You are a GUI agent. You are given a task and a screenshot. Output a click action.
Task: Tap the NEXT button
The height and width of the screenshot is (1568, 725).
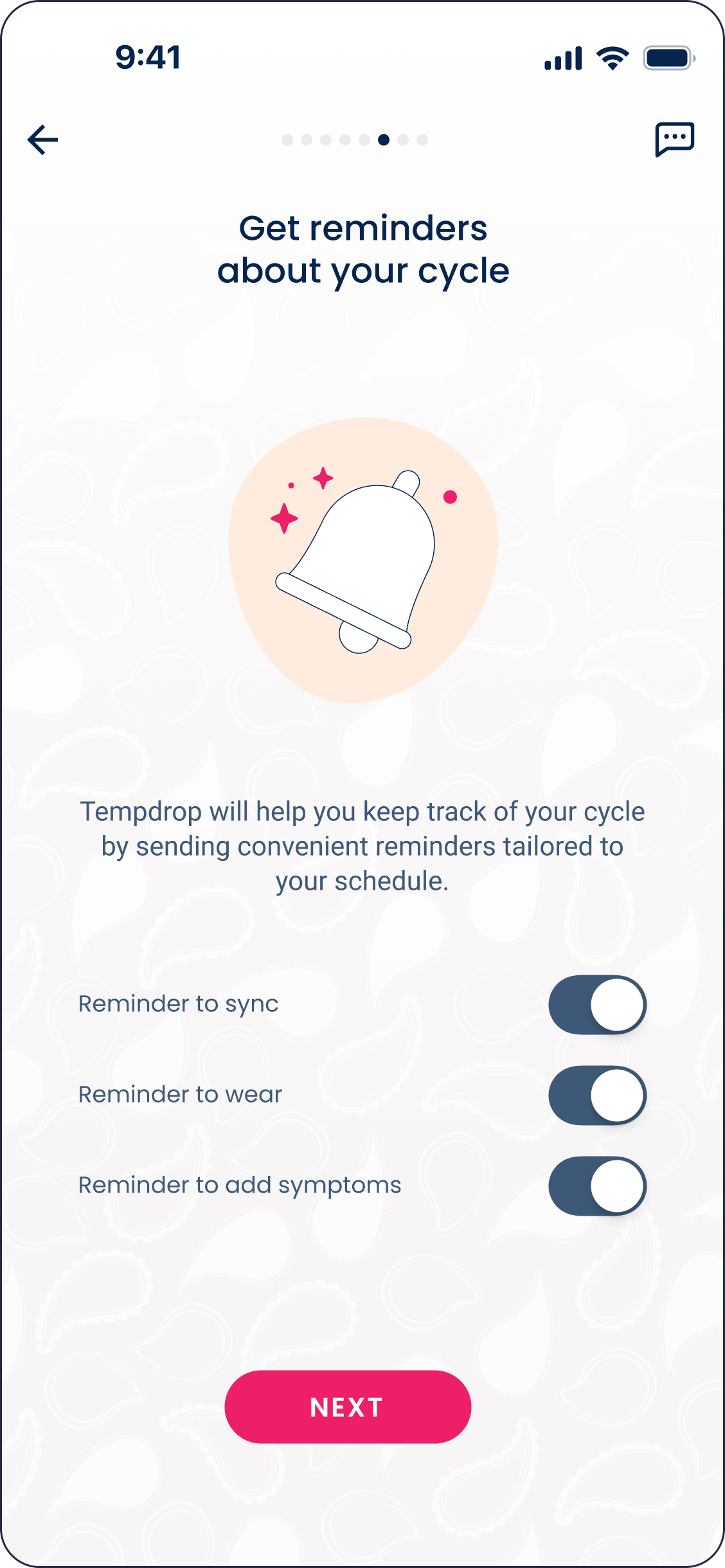tap(348, 1407)
